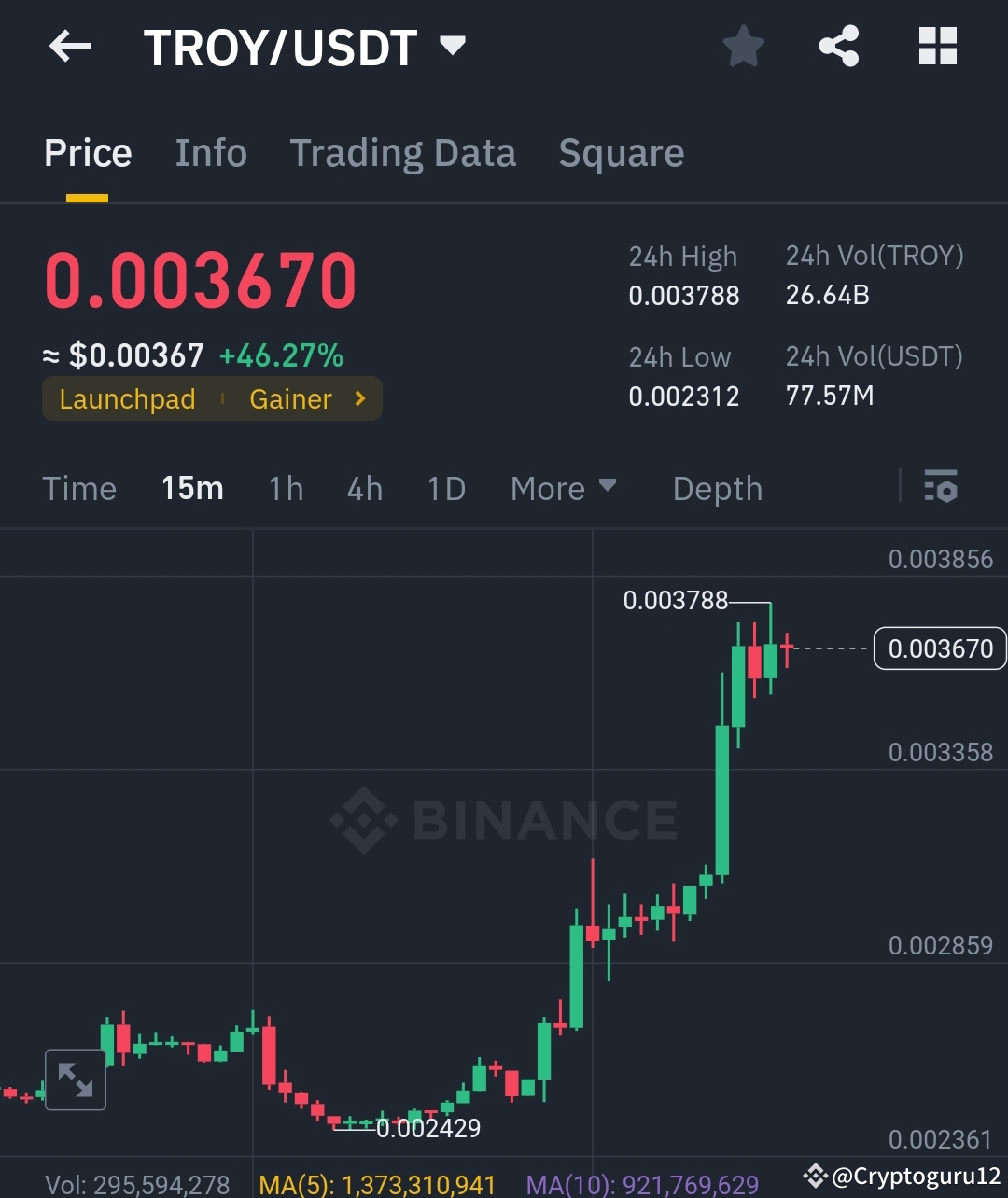Image resolution: width=1008 pixels, height=1198 pixels.
Task: Open the grid layout menu
Action: pos(937,47)
